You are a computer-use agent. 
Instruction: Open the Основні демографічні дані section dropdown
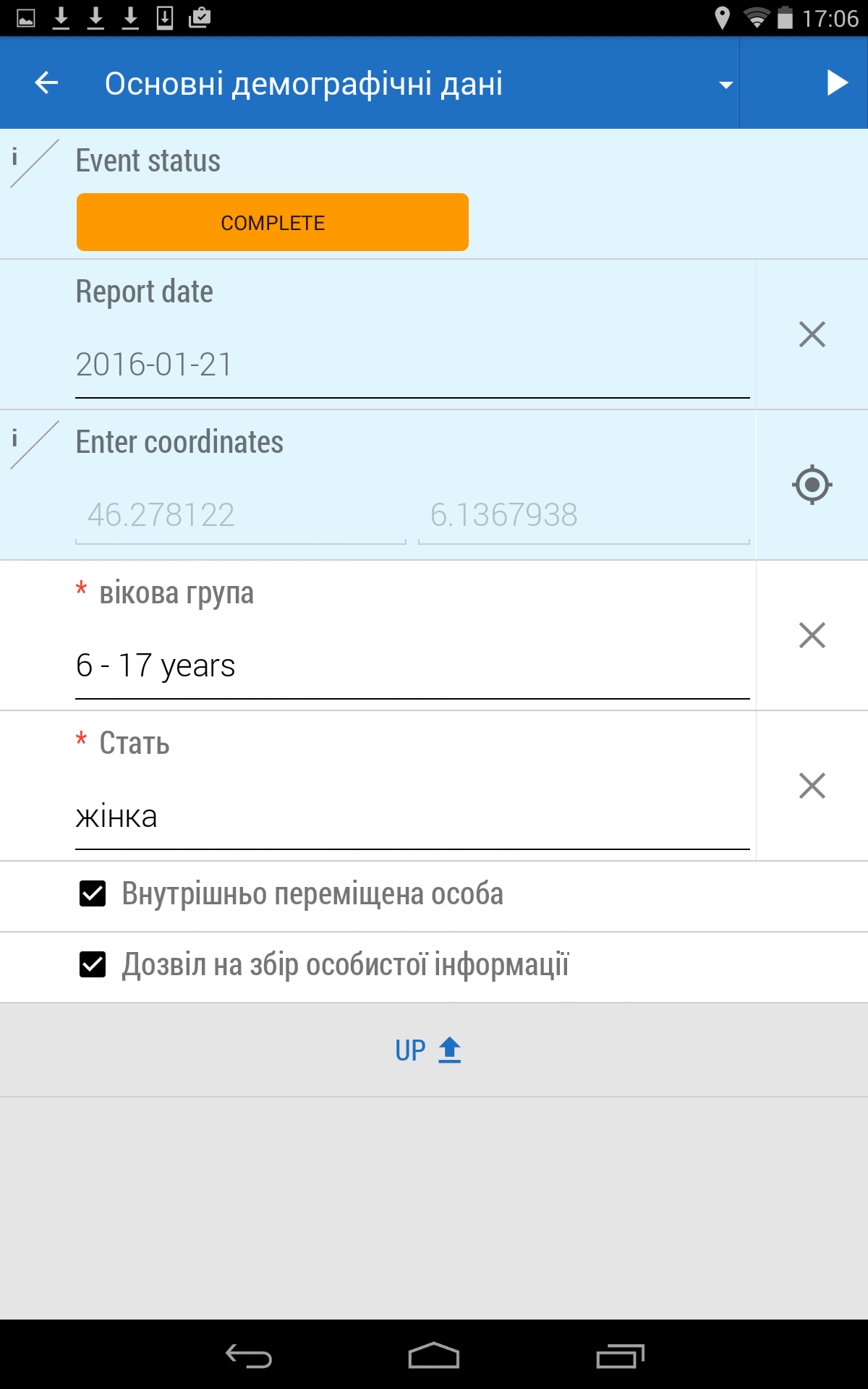[x=726, y=85]
